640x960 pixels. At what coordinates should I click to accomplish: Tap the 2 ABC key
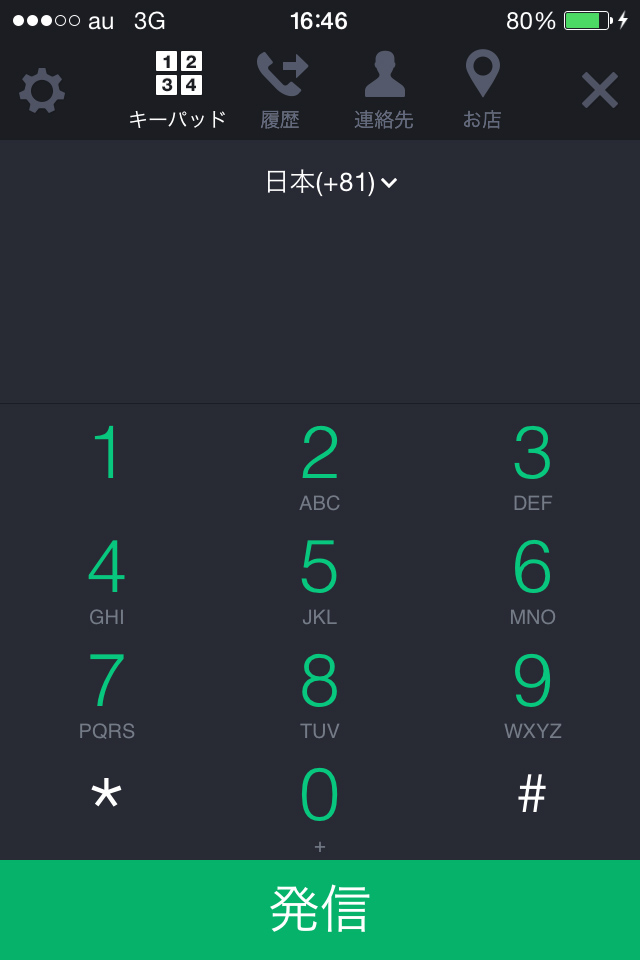coord(320,466)
